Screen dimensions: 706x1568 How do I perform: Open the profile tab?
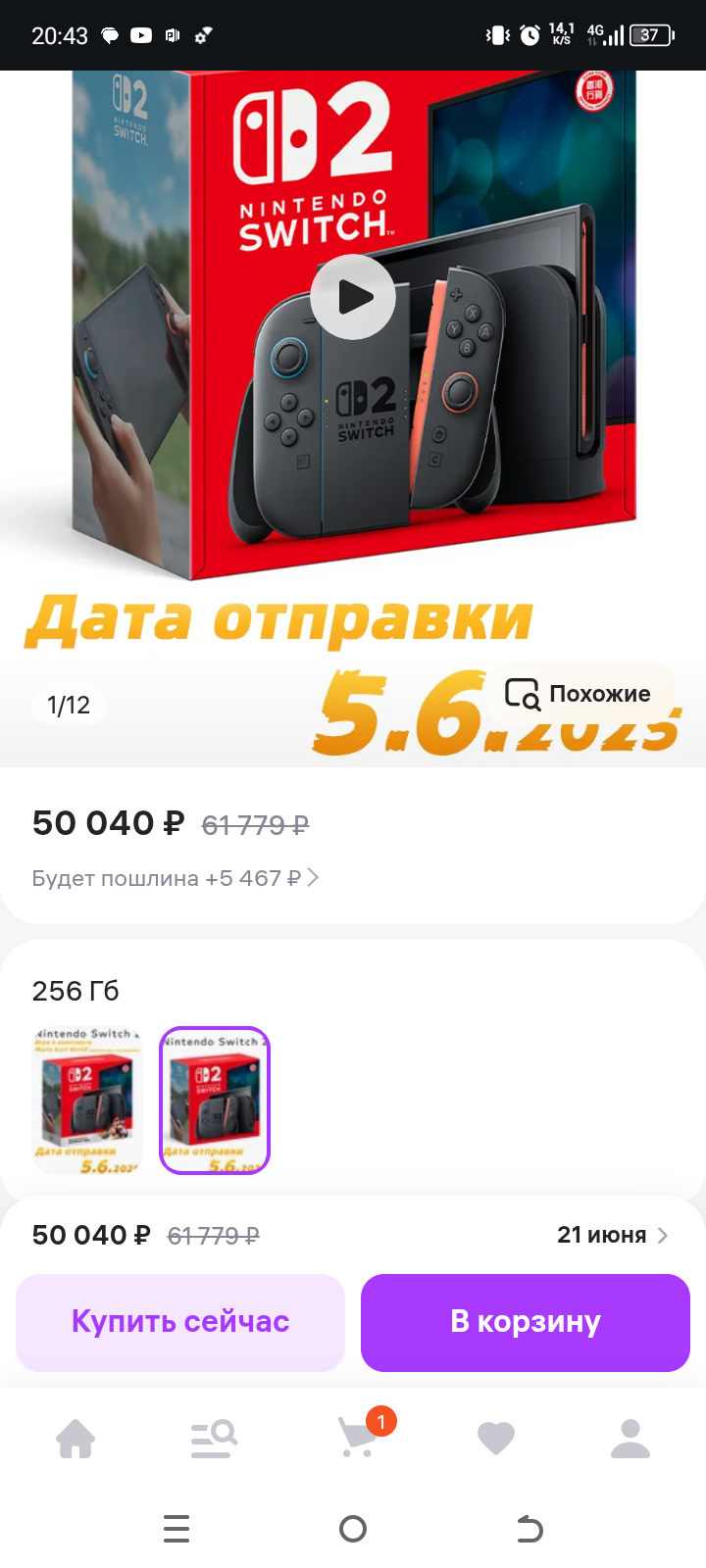point(630,1439)
